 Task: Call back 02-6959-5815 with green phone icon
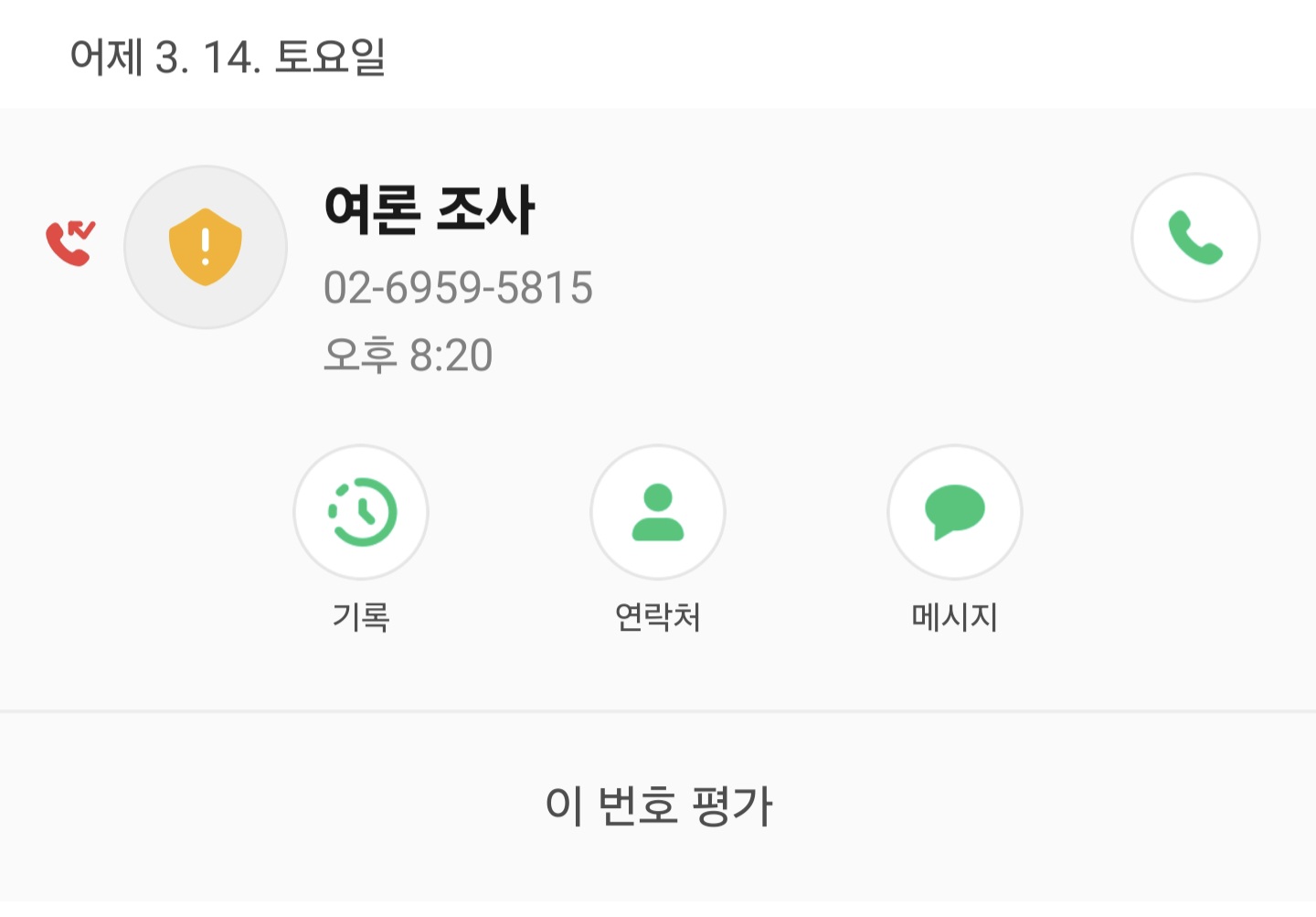coord(1195,238)
